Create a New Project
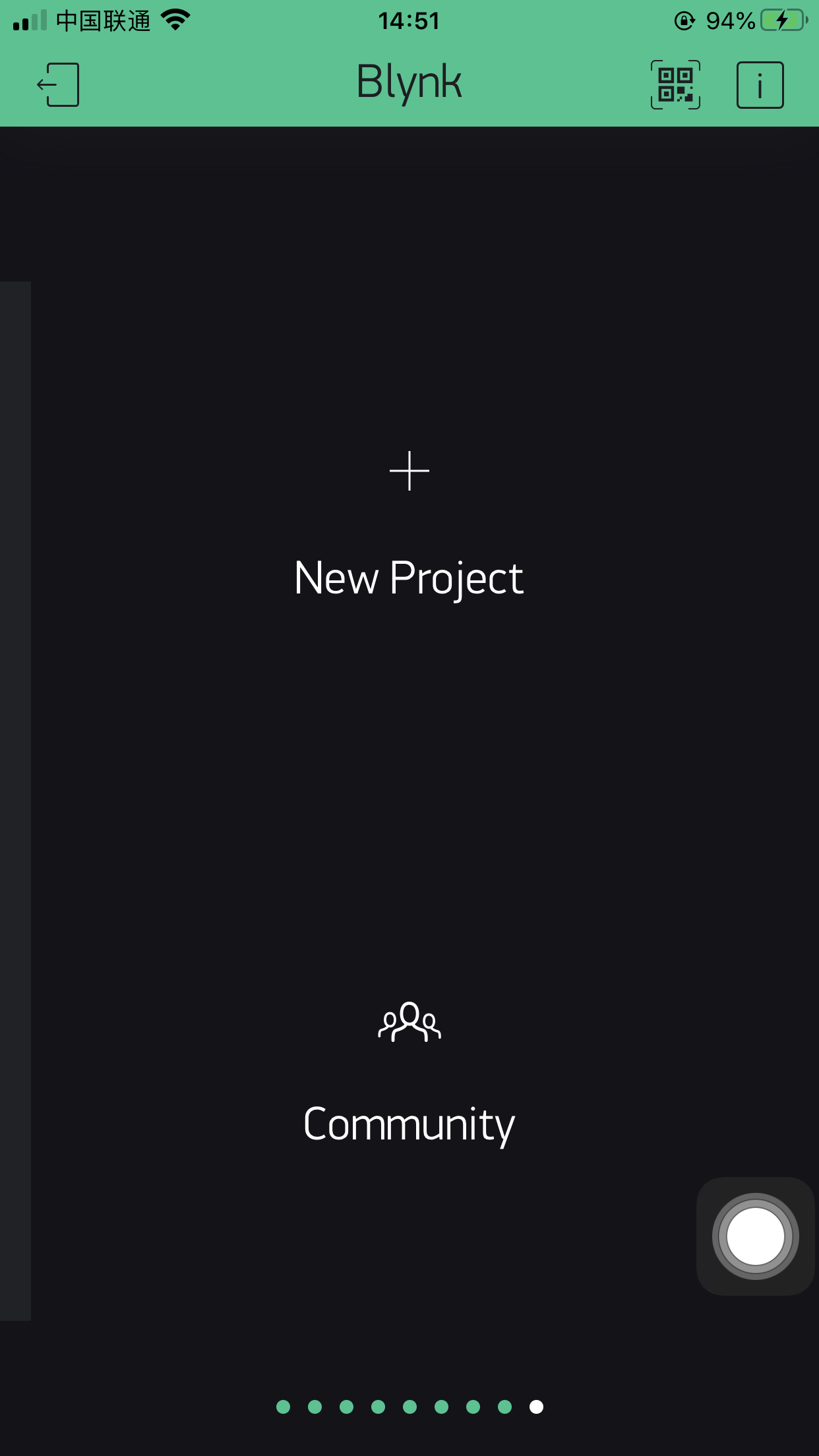The image size is (819, 1456). 409,525
